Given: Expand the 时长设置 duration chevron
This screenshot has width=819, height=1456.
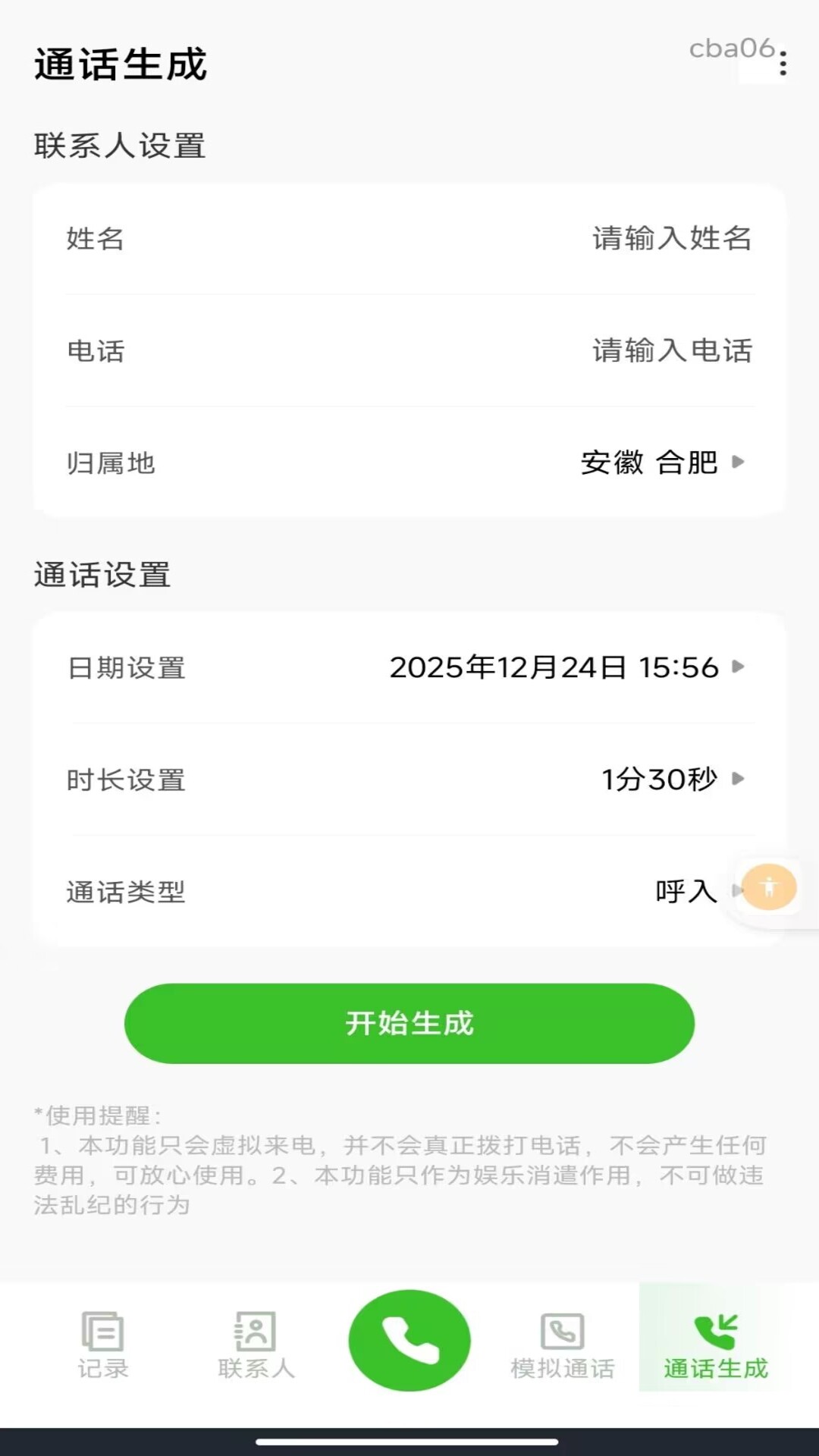Looking at the screenshot, I should point(739,779).
